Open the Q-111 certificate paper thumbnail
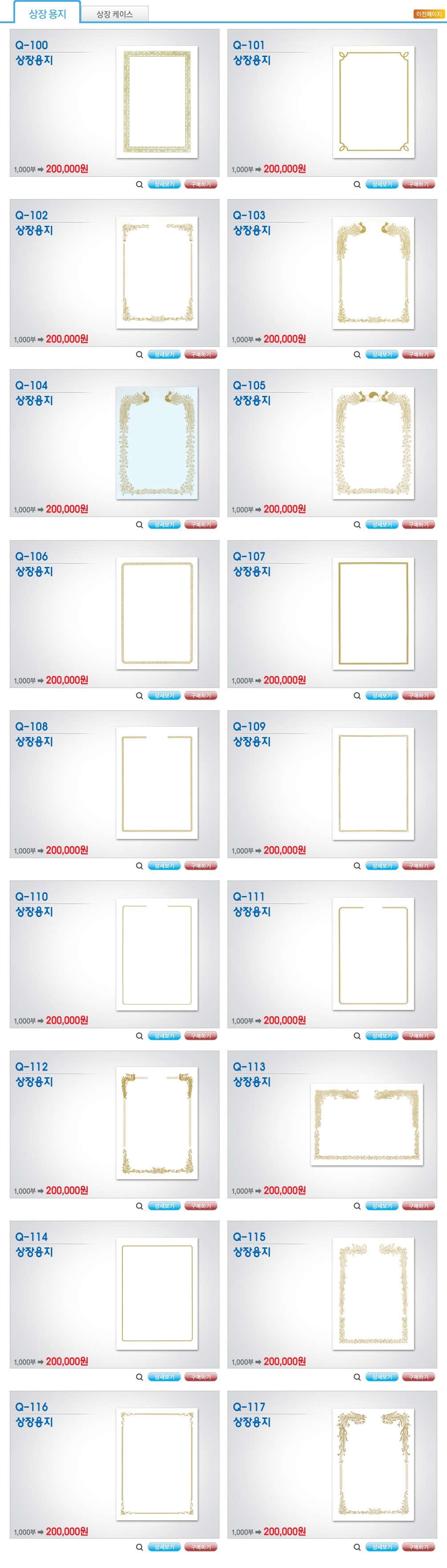This screenshot has width=447, height=1568. click(x=374, y=954)
